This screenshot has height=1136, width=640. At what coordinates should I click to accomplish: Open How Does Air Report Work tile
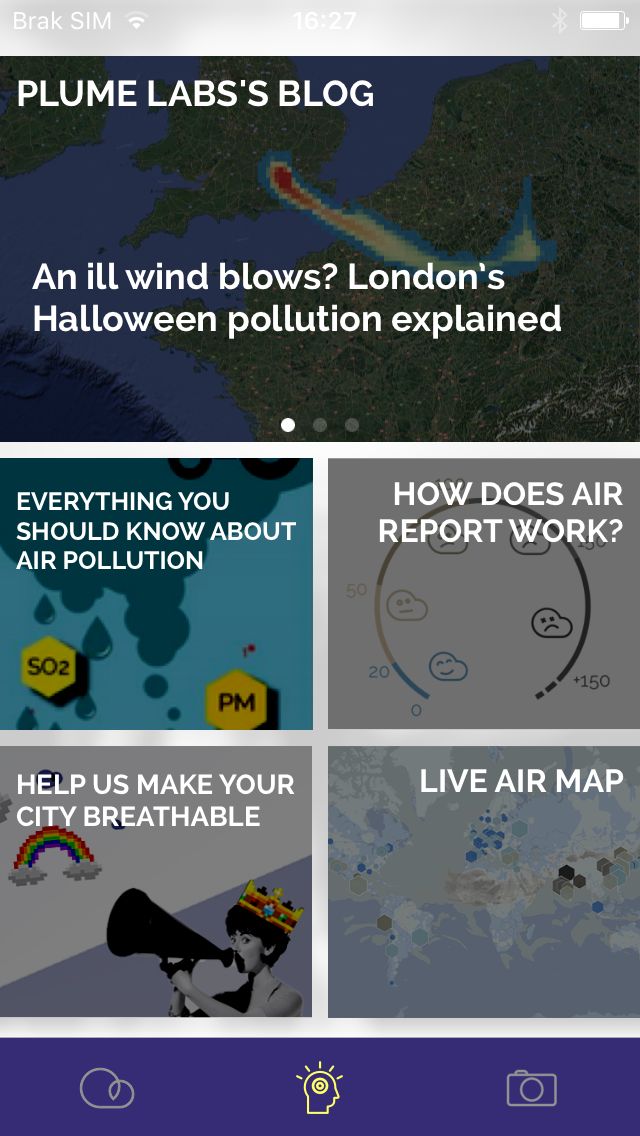[484, 593]
